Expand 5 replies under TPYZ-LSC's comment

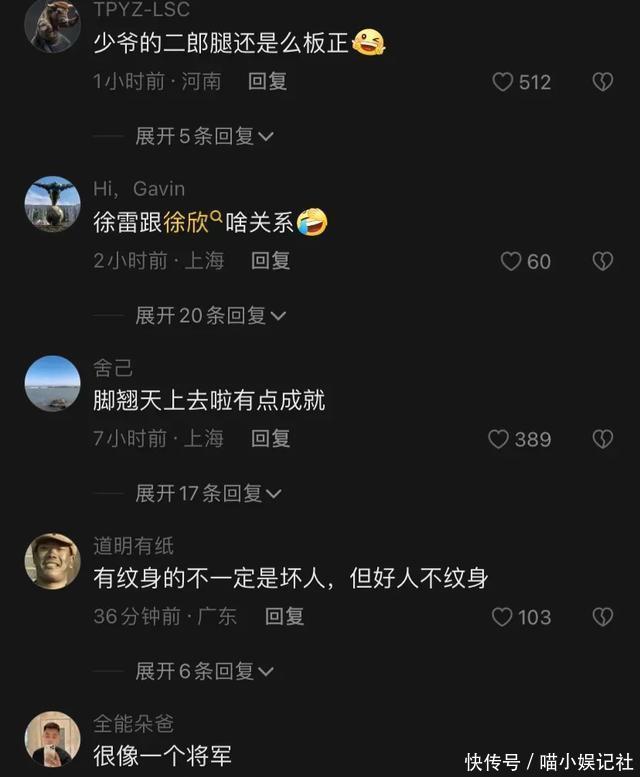coord(205,136)
